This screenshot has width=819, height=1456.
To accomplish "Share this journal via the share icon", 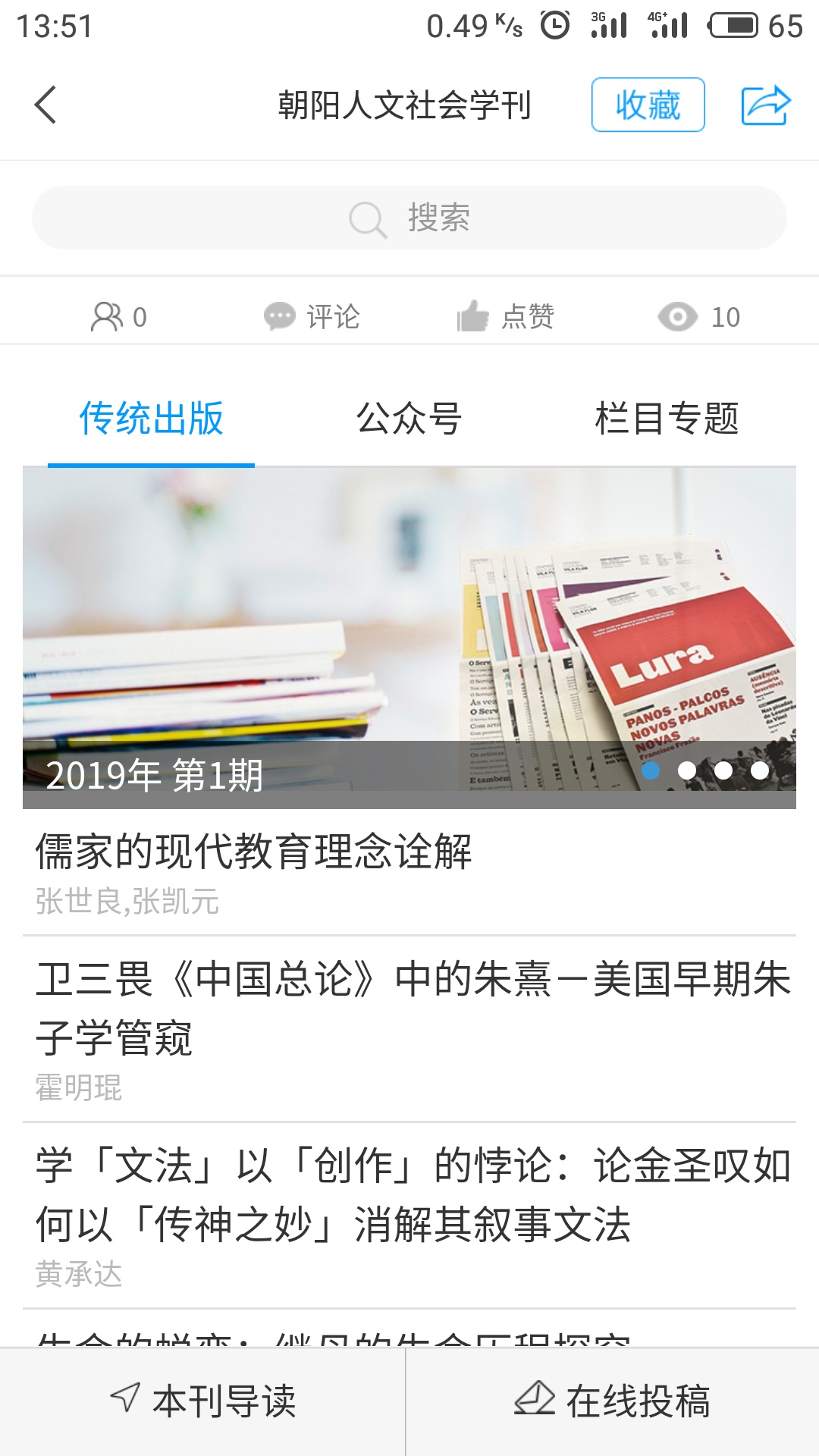I will click(765, 105).
